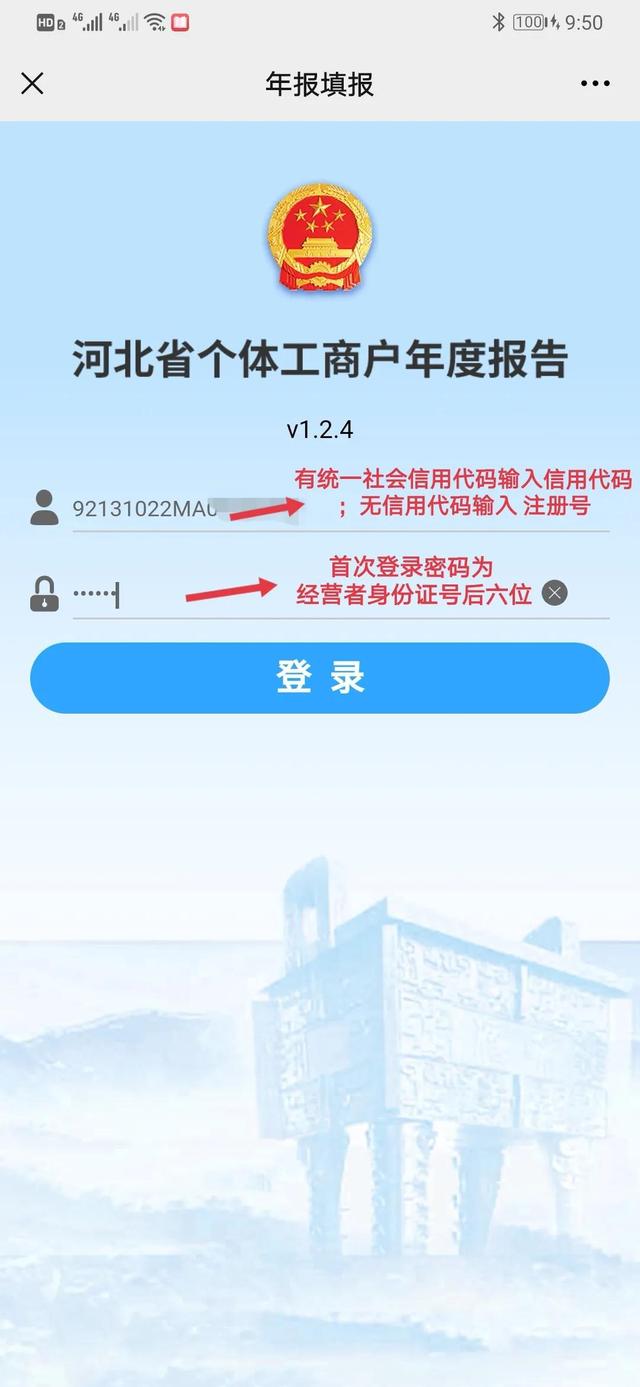Open the three-dot overflow menu
This screenshot has height=1387, width=640.
coord(595,84)
